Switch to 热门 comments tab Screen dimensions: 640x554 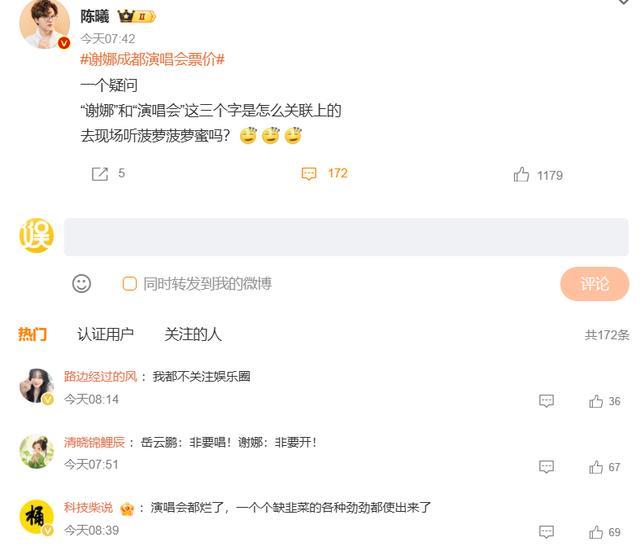[32, 334]
